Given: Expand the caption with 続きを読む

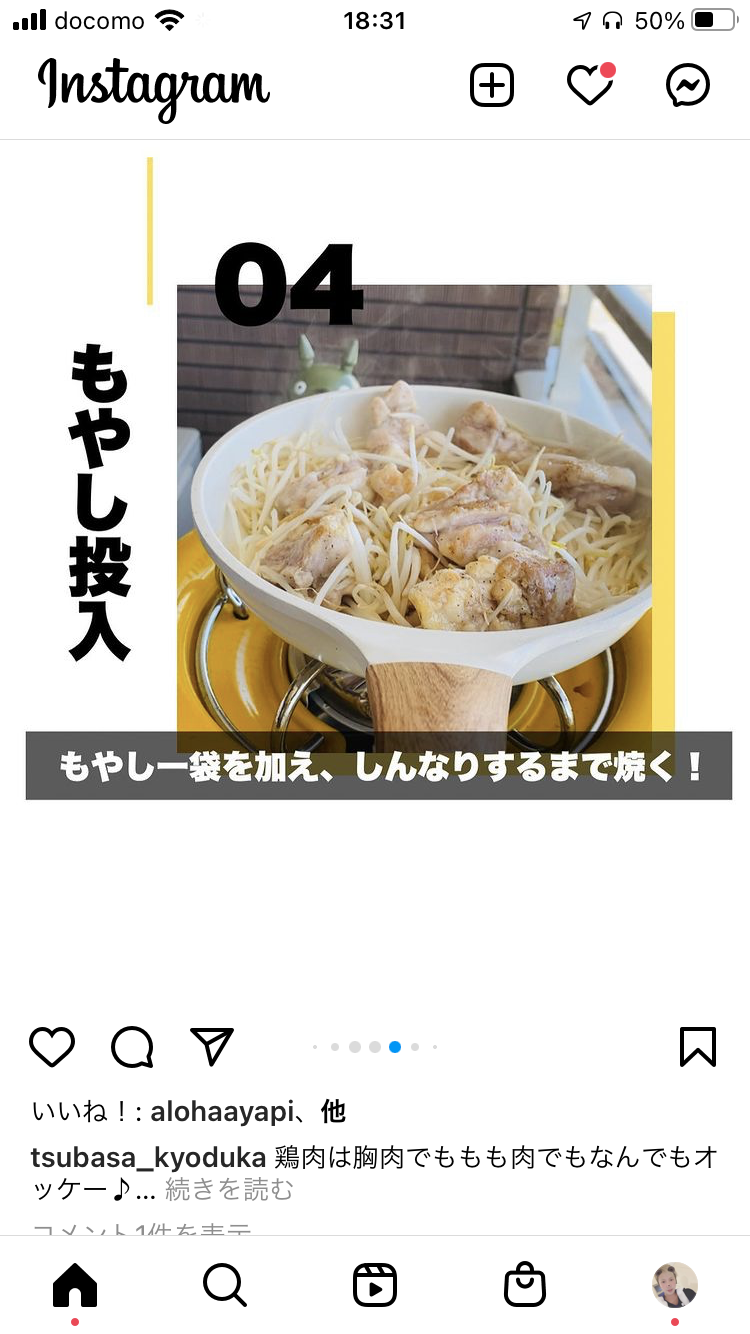Looking at the screenshot, I should pyautogui.click(x=229, y=1190).
